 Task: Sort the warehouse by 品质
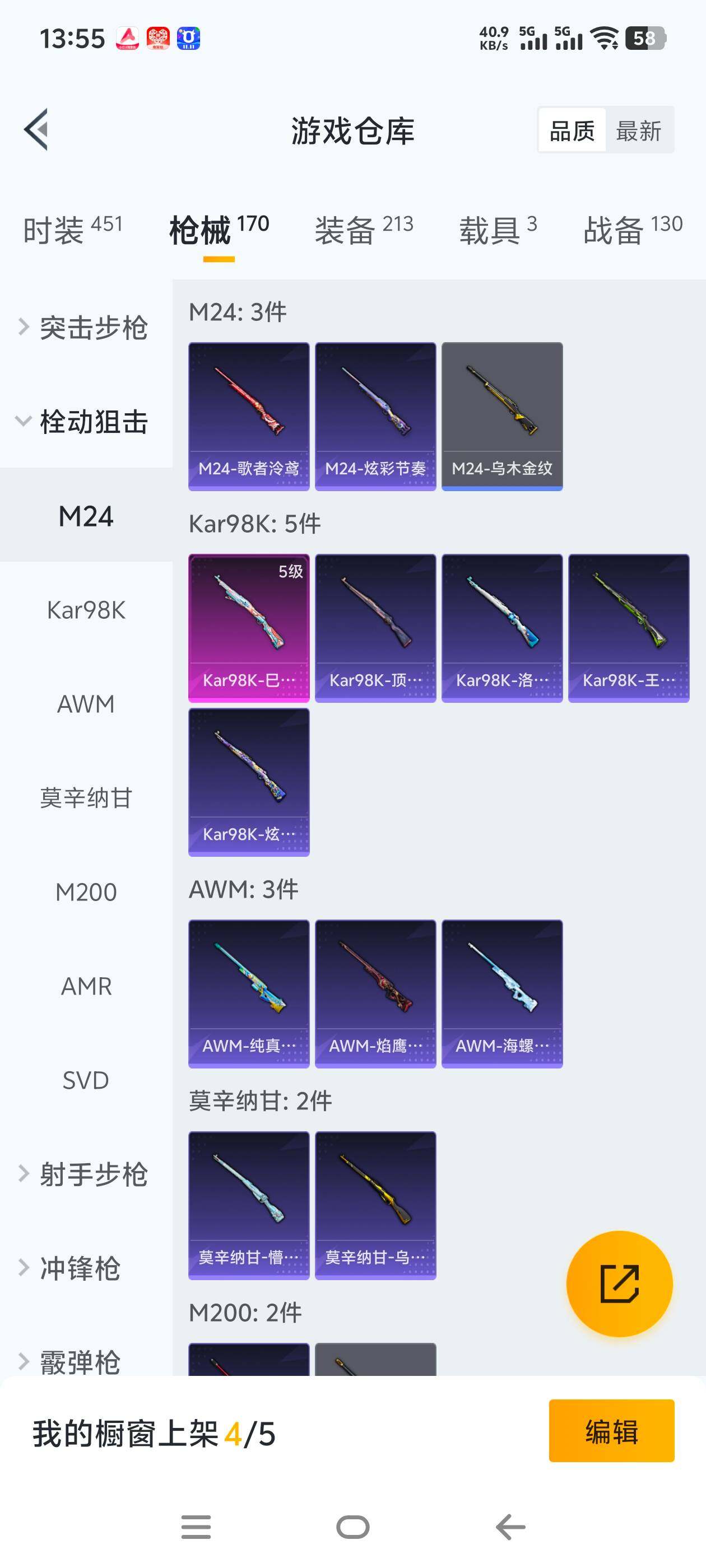click(x=572, y=131)
